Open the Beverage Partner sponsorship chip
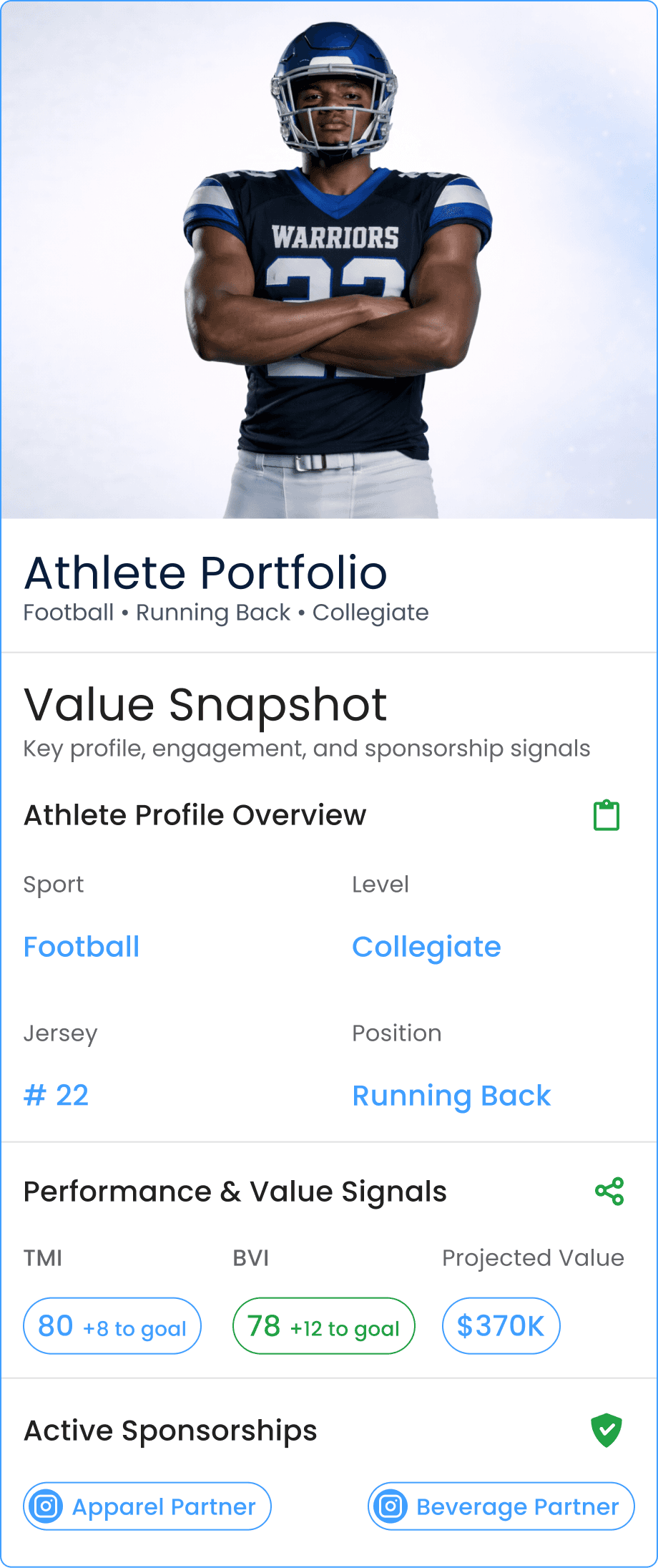The width and height of the screenshot is (658, 1568). click(x=501, y=1506)
